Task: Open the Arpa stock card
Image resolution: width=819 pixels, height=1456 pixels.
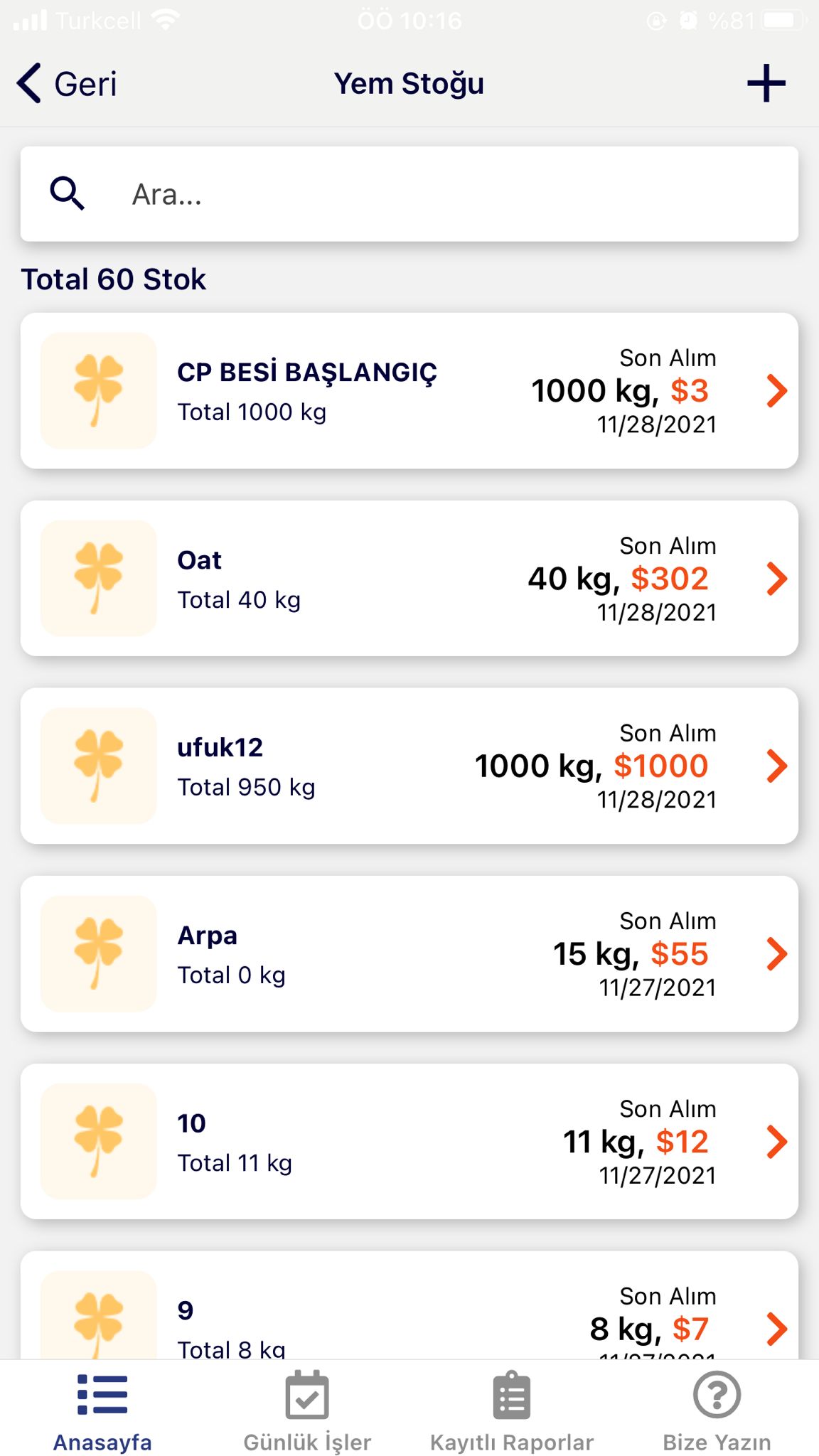Action: (409, 953)
